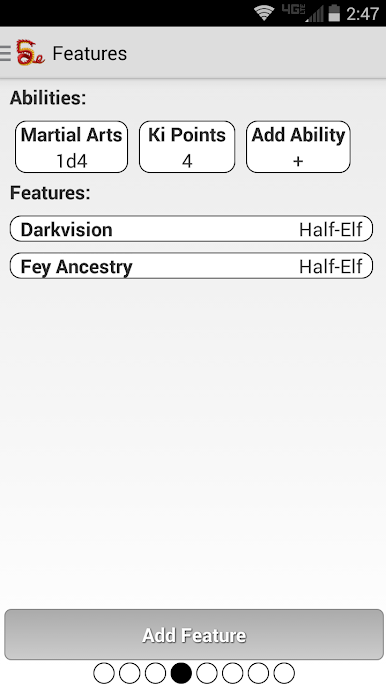Open the navigation drawer menu
The width and height of the screenshot is (386, 686).
[6, 53]
